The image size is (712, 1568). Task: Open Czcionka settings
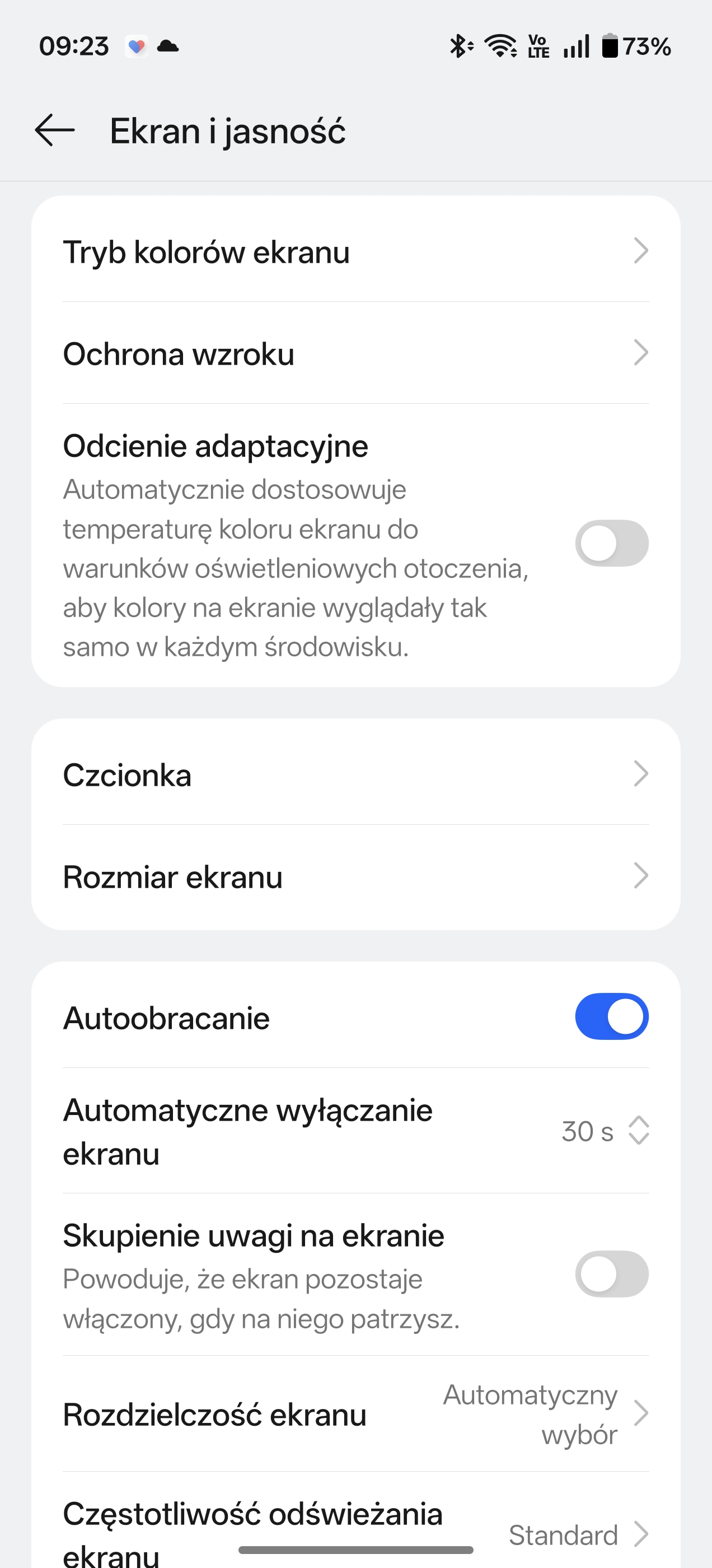[x=355, y=774]
